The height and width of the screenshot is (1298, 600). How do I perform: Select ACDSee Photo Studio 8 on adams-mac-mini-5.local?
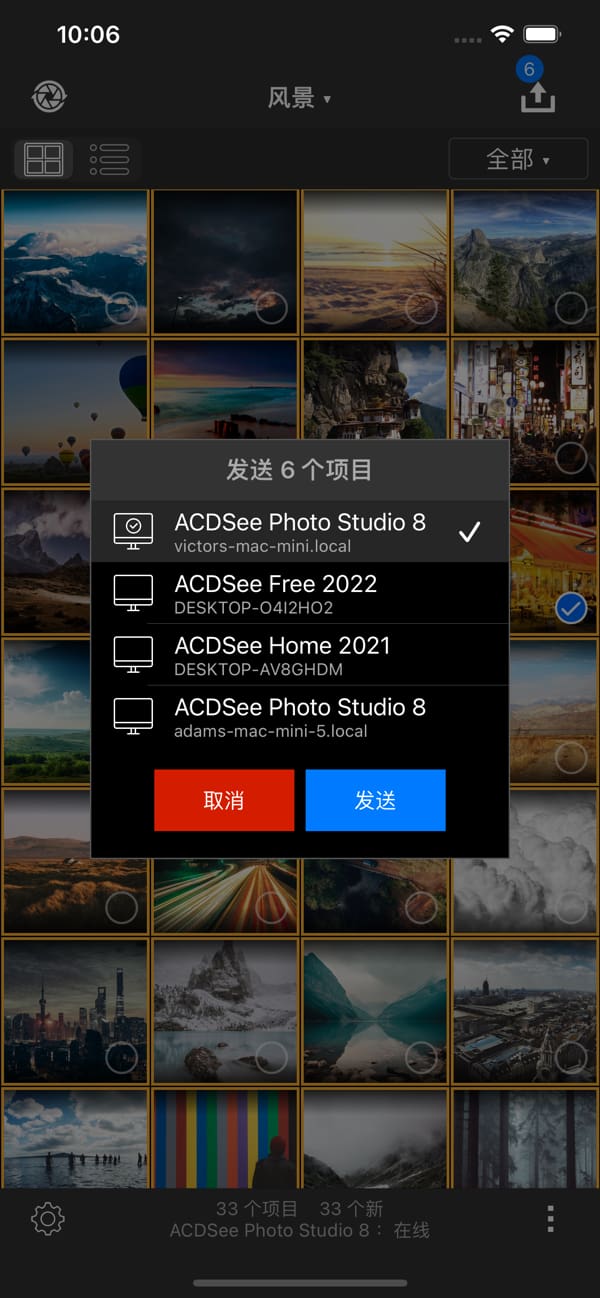(300, 717)
